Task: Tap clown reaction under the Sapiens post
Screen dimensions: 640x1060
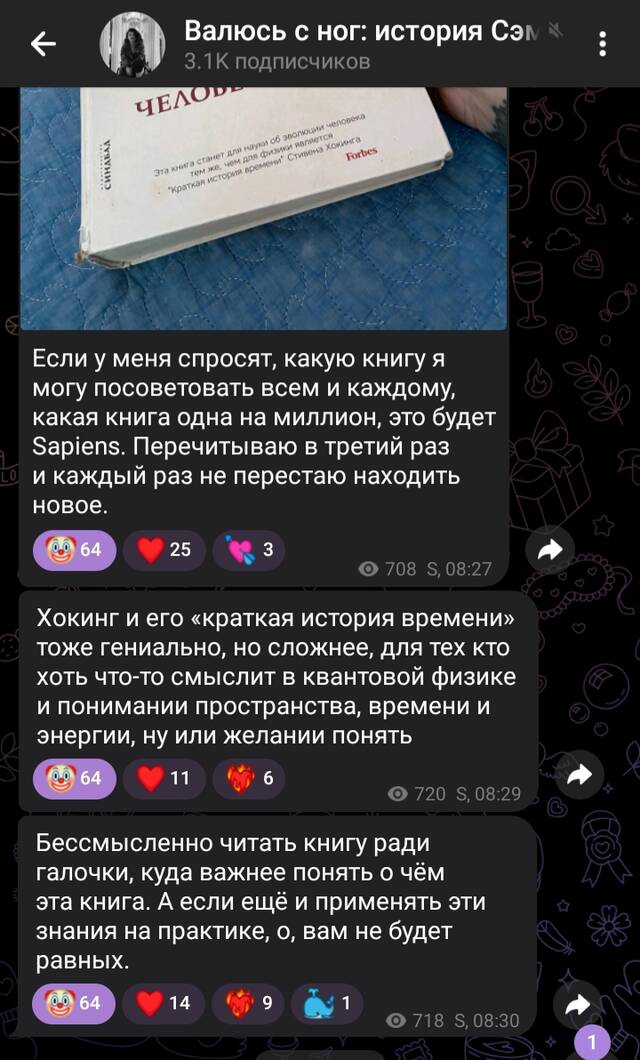Action: pos(75,550)
